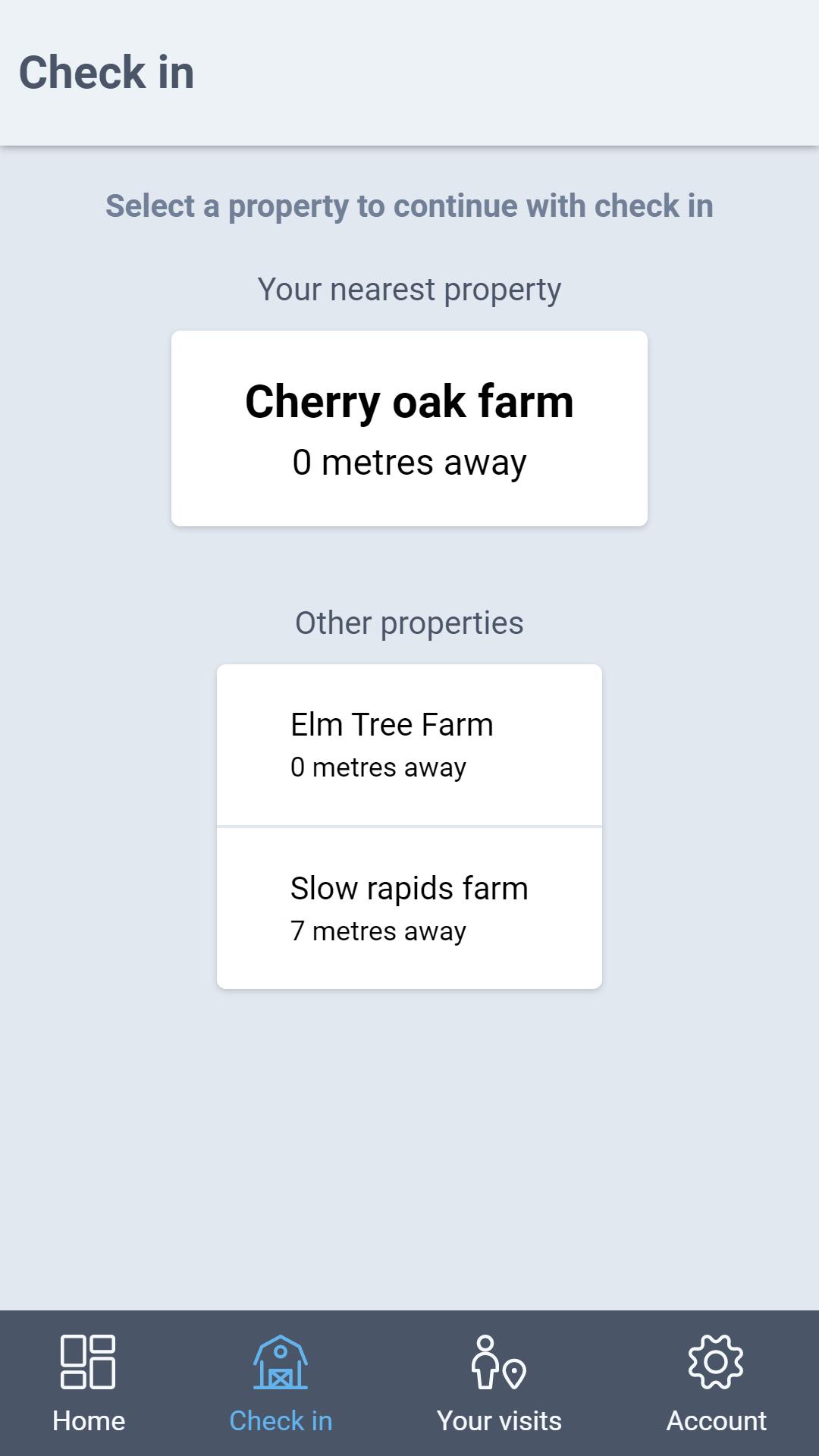Select Cherry oak farm nearest property
This screenshot has height=1456, width=819.
[x=409, y=428]
